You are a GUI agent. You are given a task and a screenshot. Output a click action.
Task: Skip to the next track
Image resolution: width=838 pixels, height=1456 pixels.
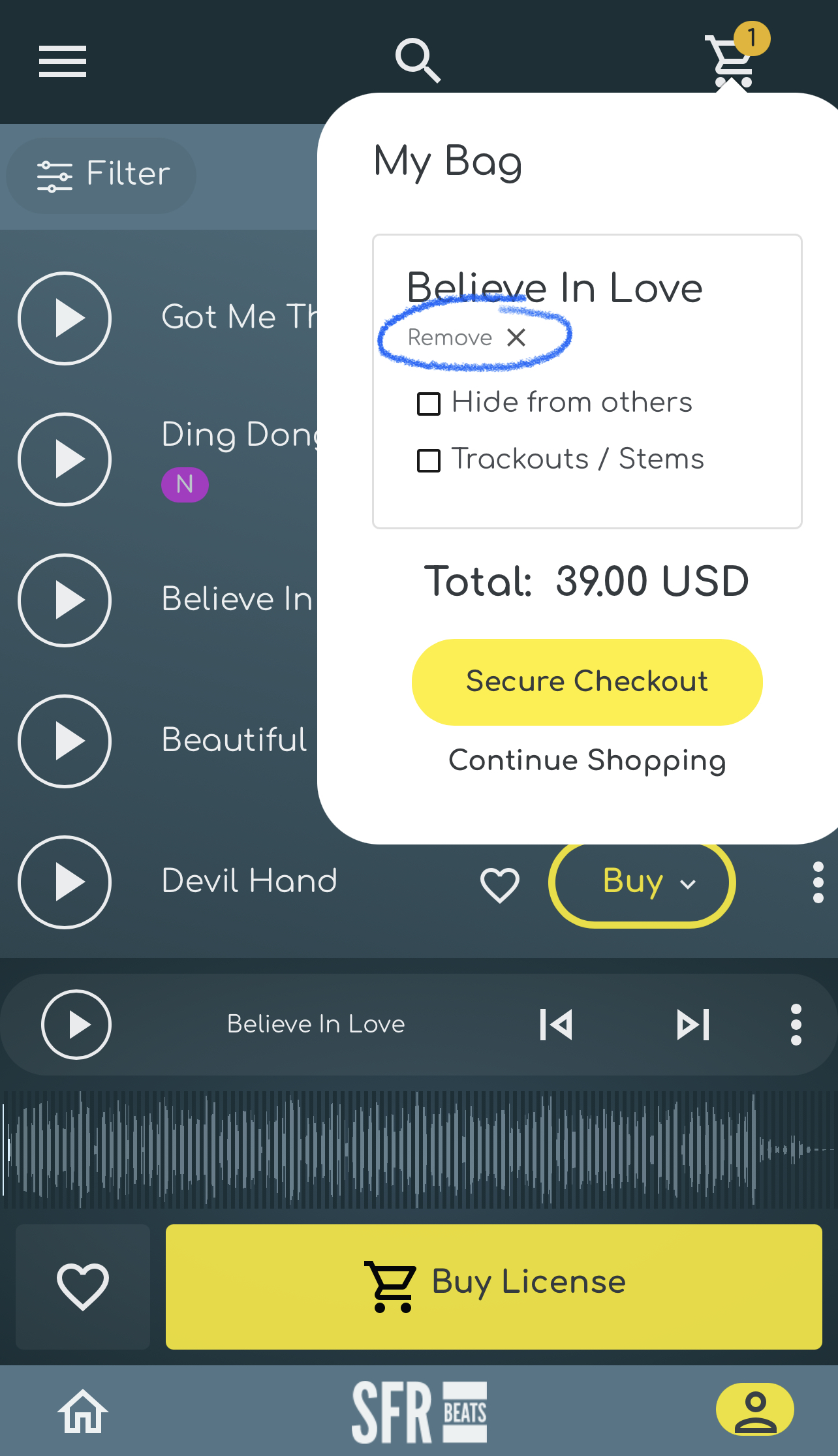pos(692,1024)
